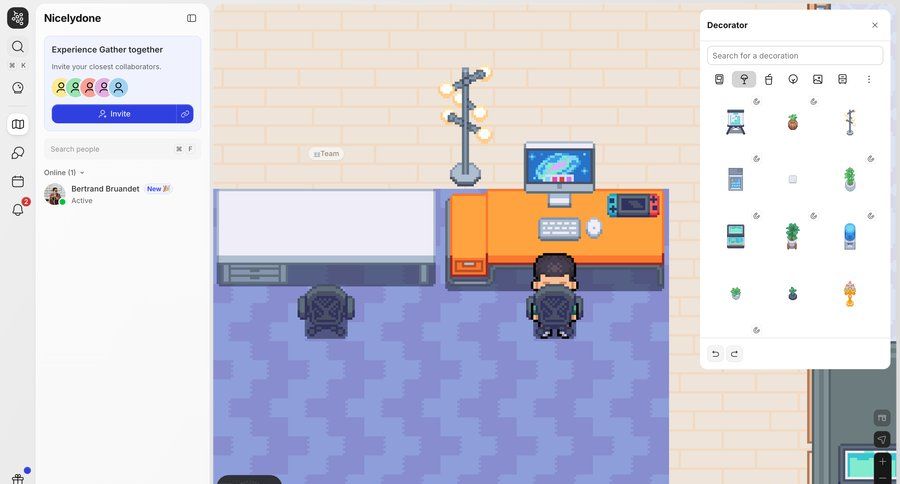
Task: Switch to the picture frame decoration category
Action: (818, 80)
